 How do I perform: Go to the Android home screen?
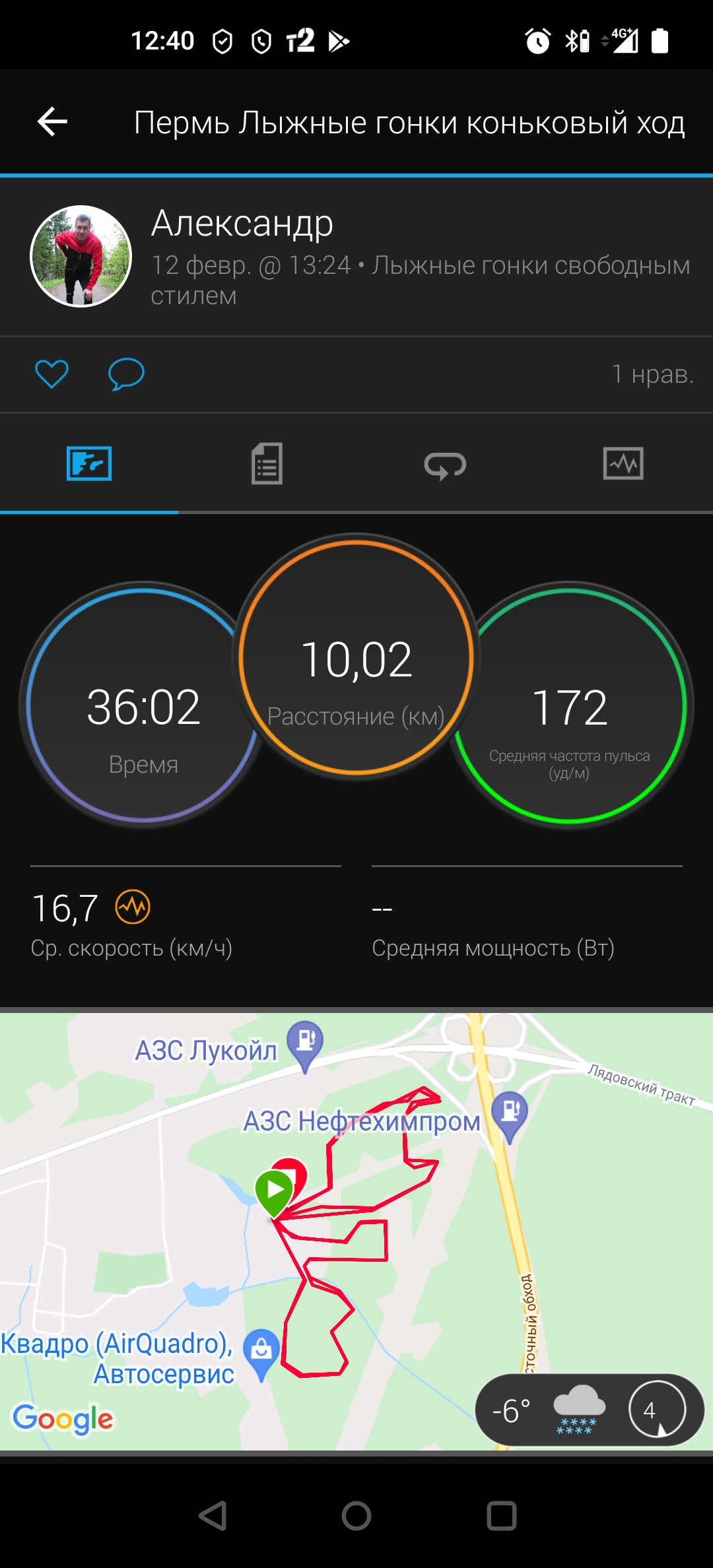356,1516
